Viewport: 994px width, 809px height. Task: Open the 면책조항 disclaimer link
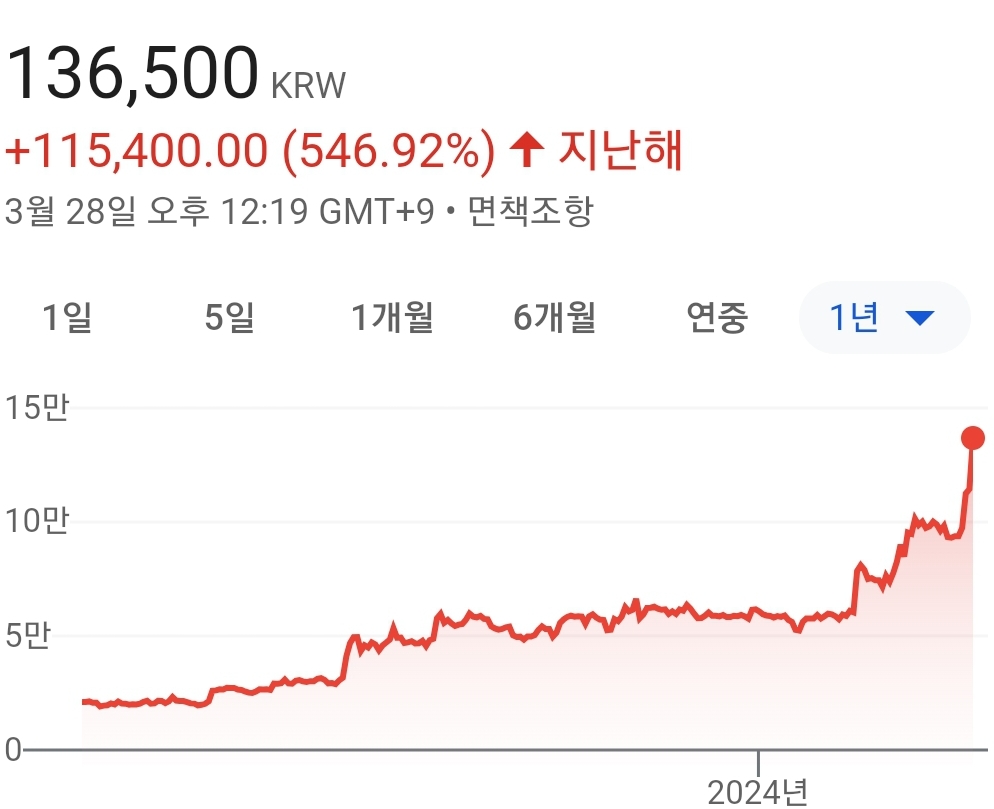[530, 211]
